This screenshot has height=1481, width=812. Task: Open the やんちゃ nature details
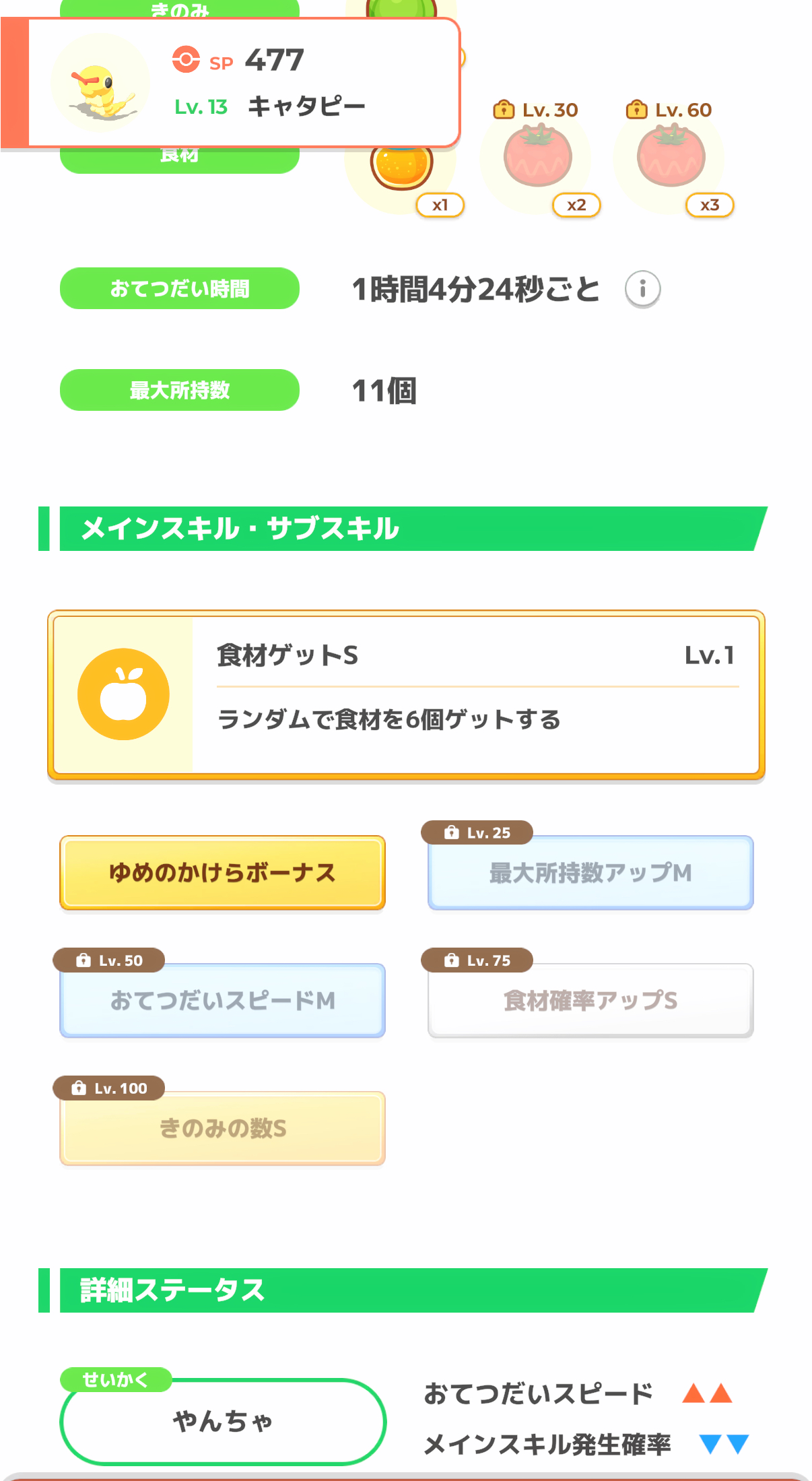coord(223,1422)
